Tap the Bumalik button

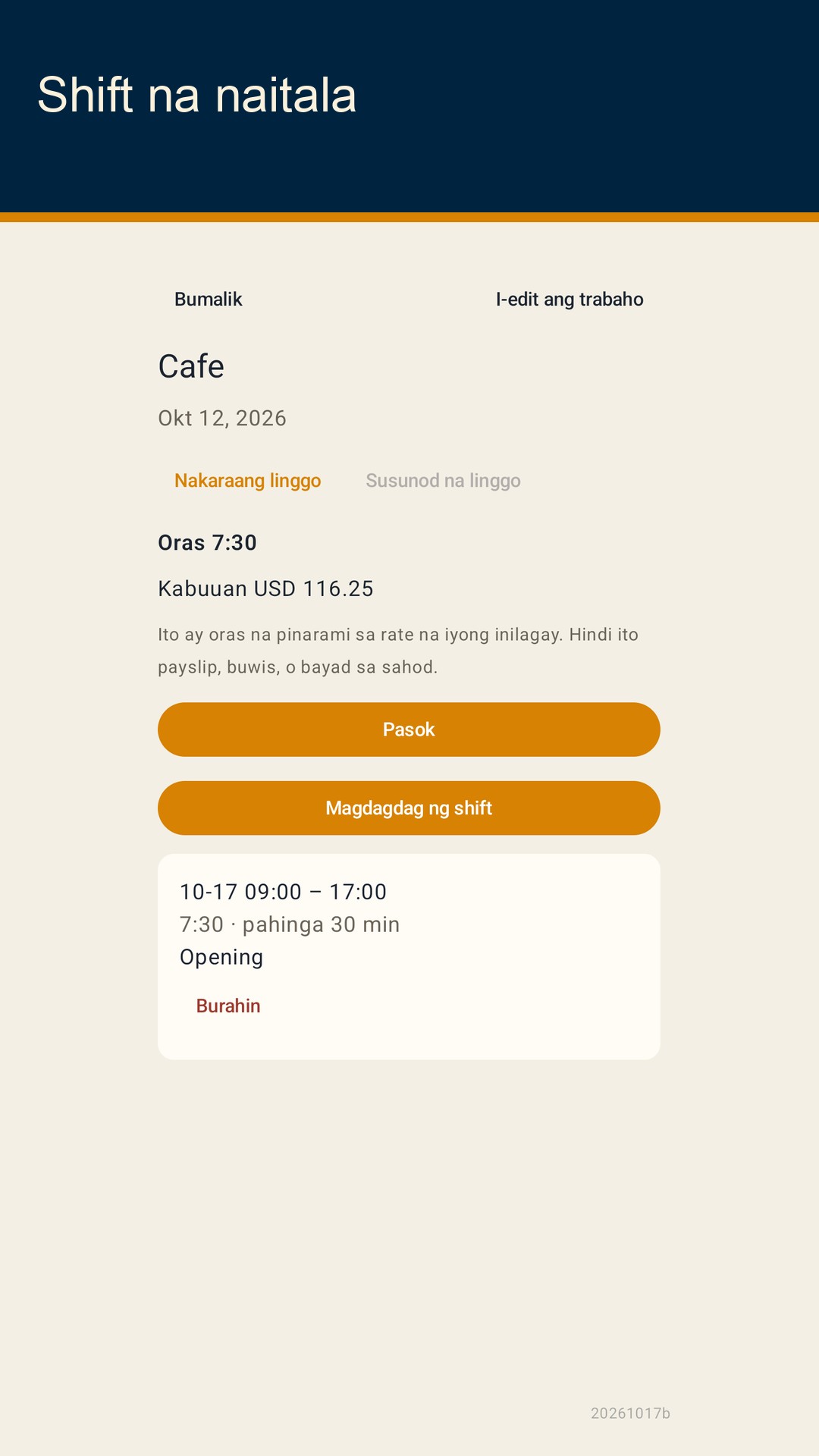[208, 300]
